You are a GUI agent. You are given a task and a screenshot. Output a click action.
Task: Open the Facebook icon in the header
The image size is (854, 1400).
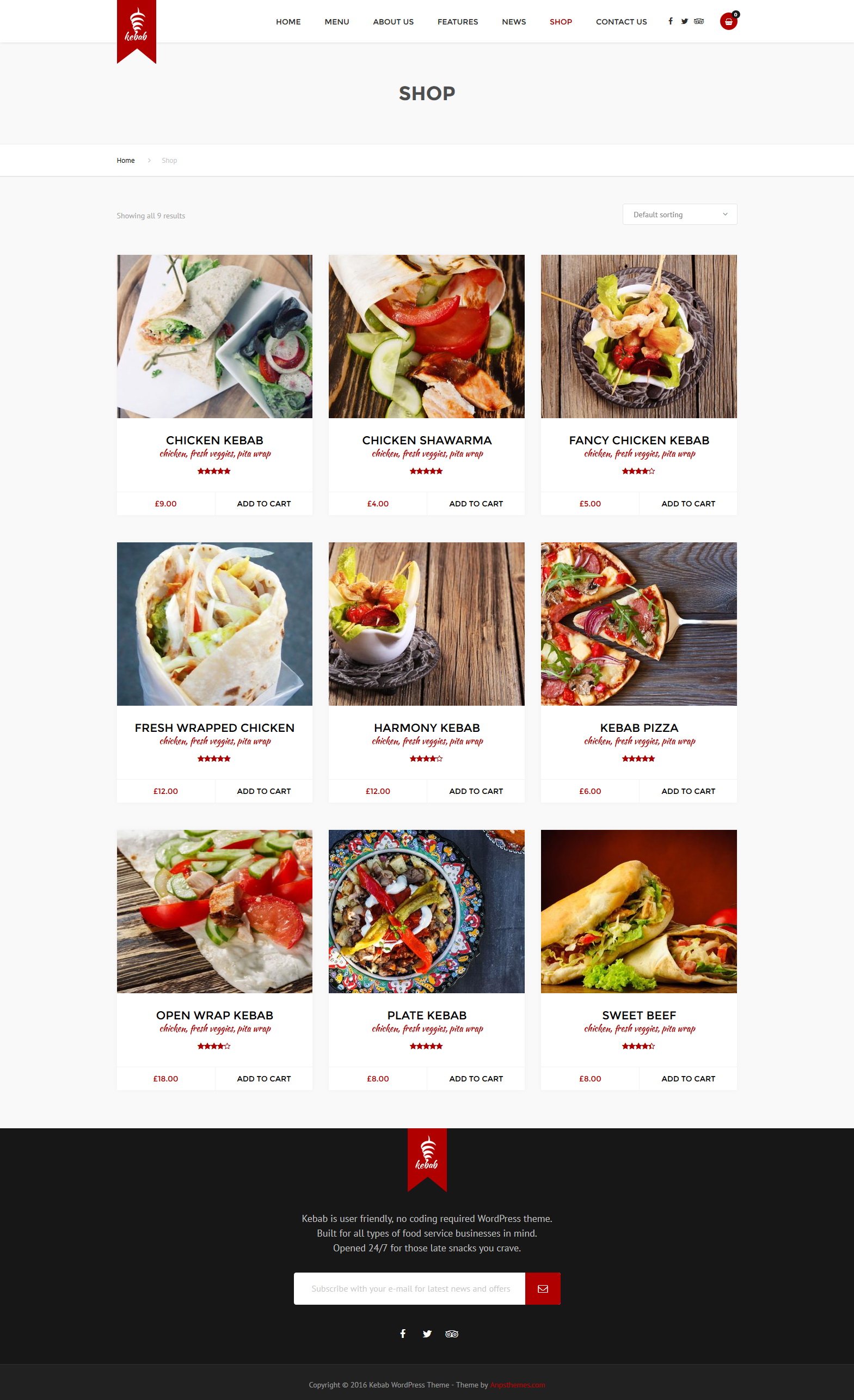671,21
